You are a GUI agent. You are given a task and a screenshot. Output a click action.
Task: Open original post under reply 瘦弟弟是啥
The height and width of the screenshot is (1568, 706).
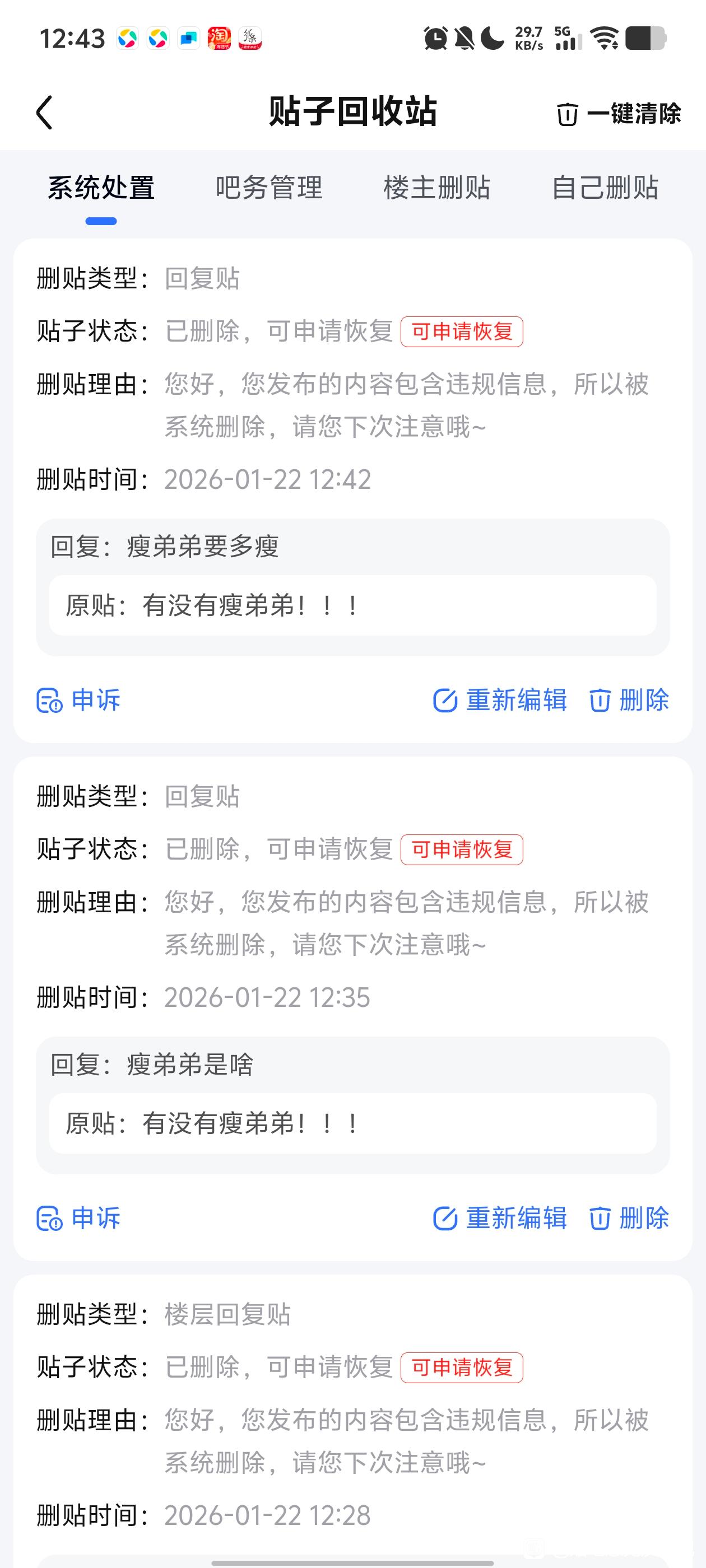tap(352, 1124)
